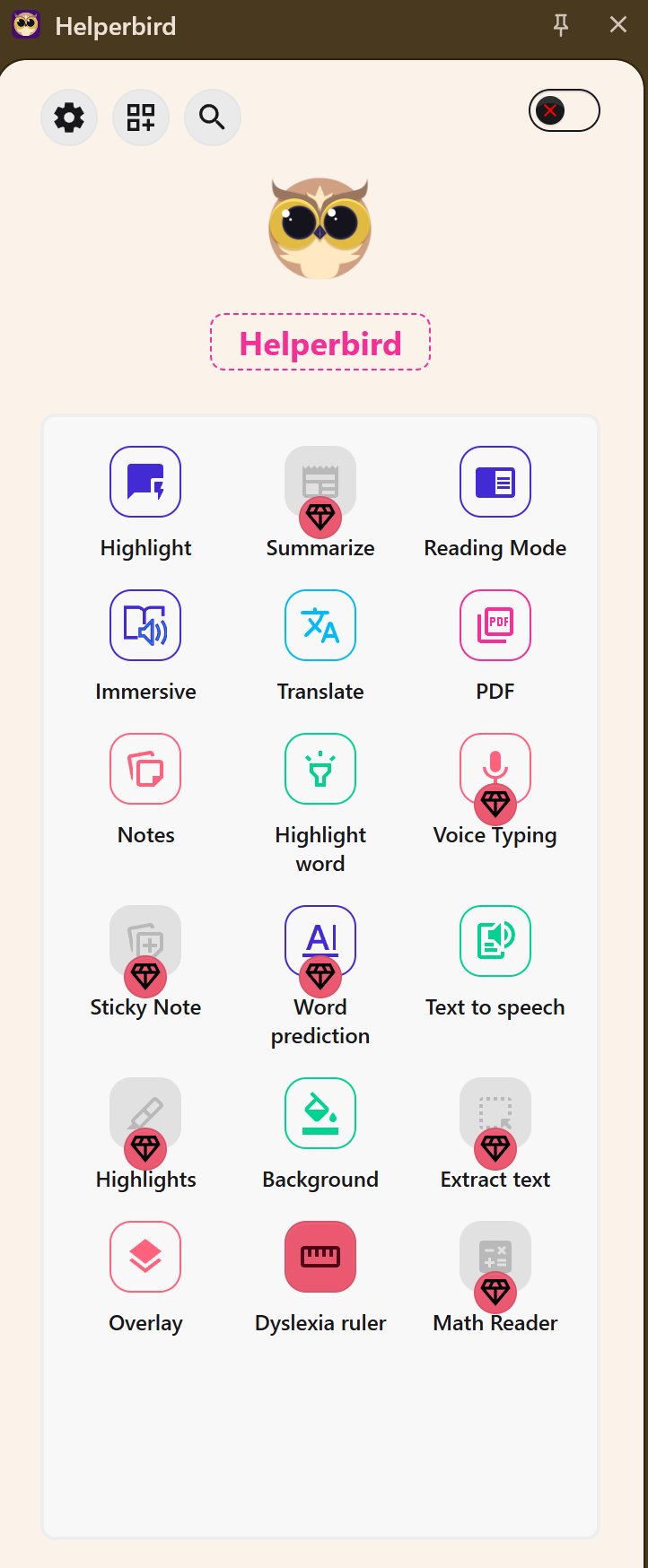Open the Highlight tool
The height and width of the screenshot is (1568, 648).
click(x=145, y=483)
